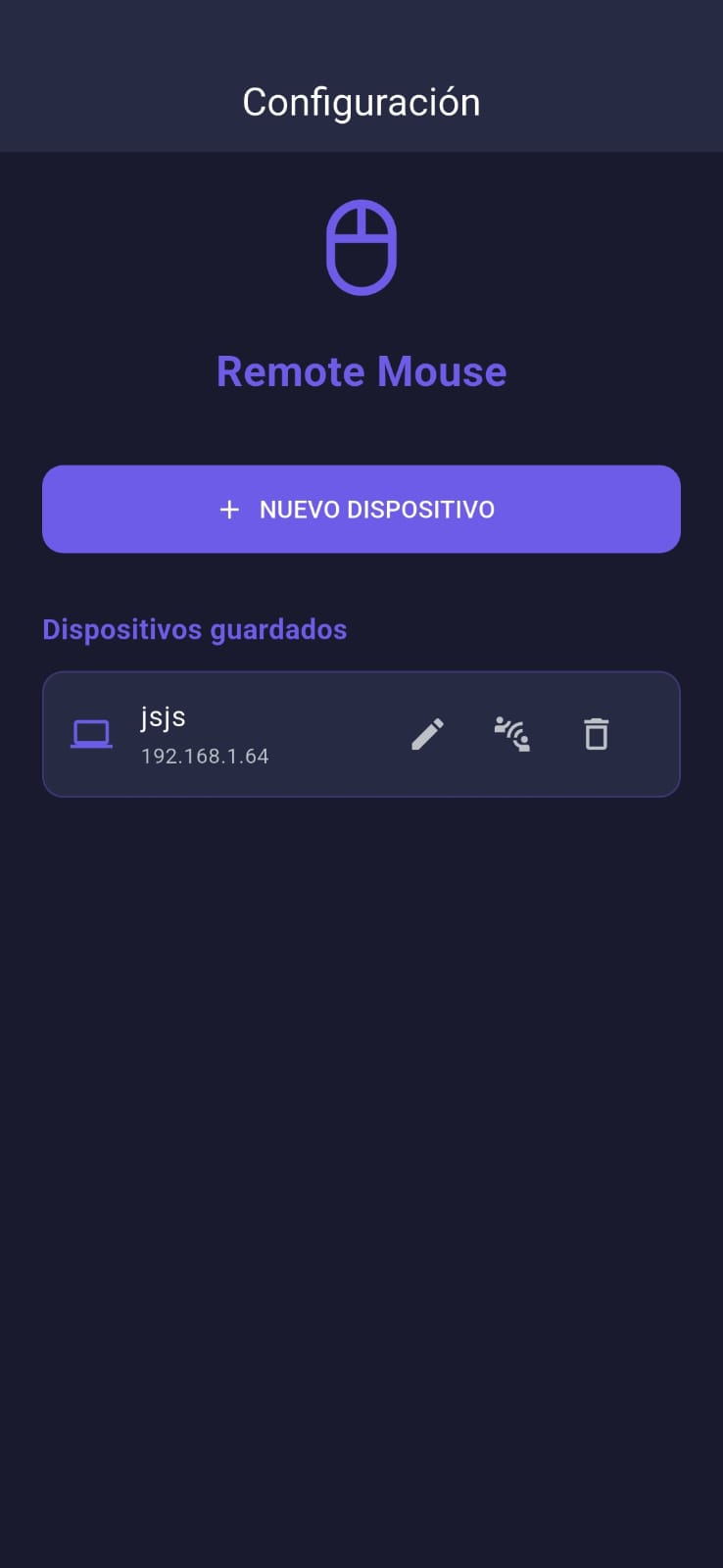This screenshot has height=1568, width=723.
Task: Select the pencil icon to edit device jsjs
Action: click(x=428, y=734)
